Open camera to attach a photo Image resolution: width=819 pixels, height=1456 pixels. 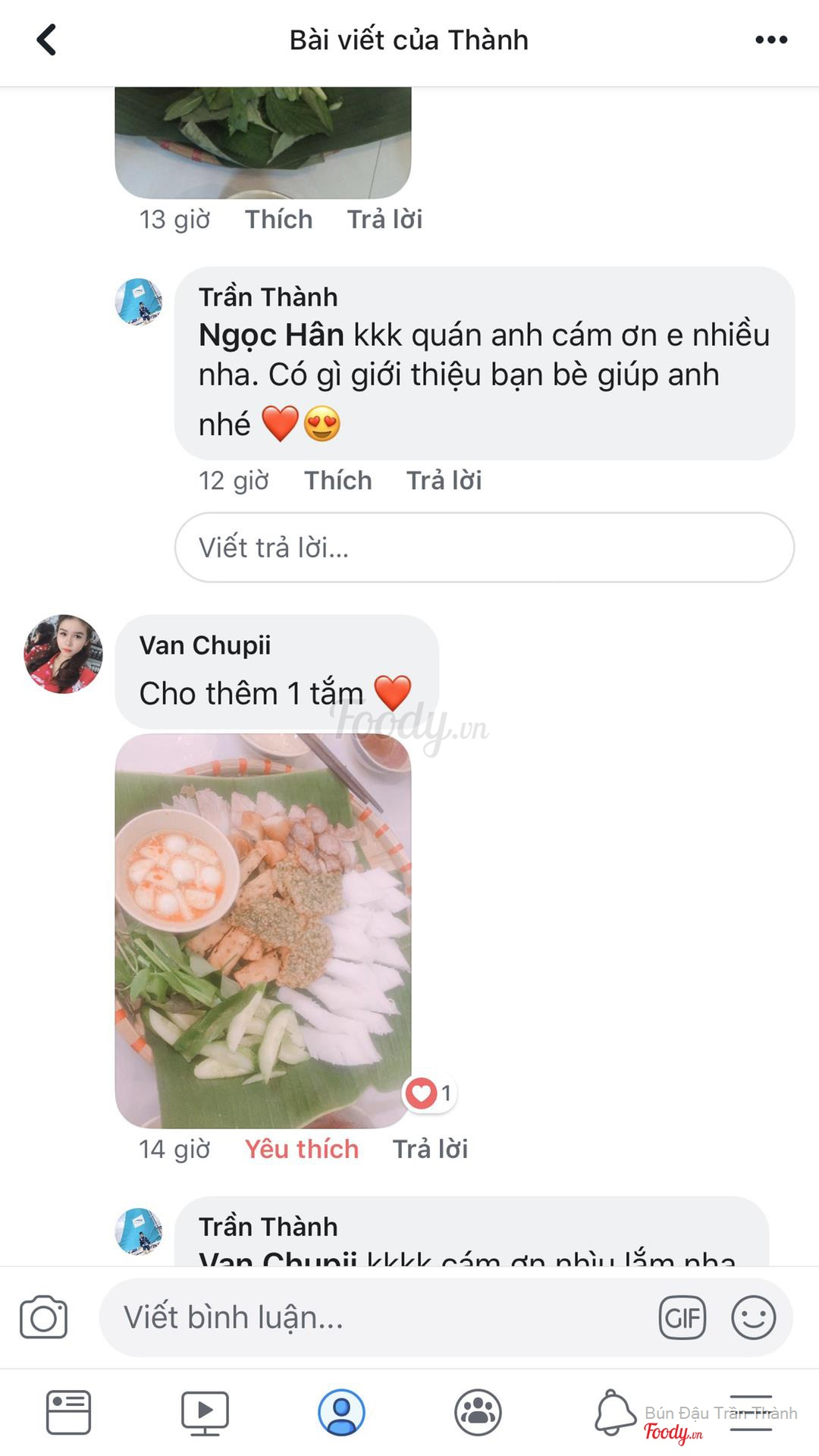(x=43, y=1317)
